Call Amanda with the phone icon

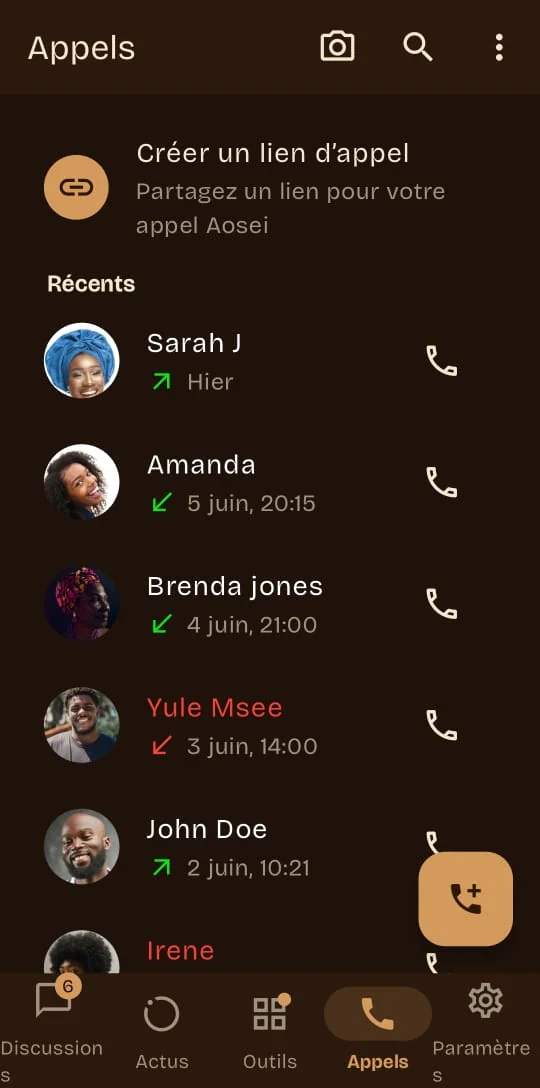coord(441,482)
